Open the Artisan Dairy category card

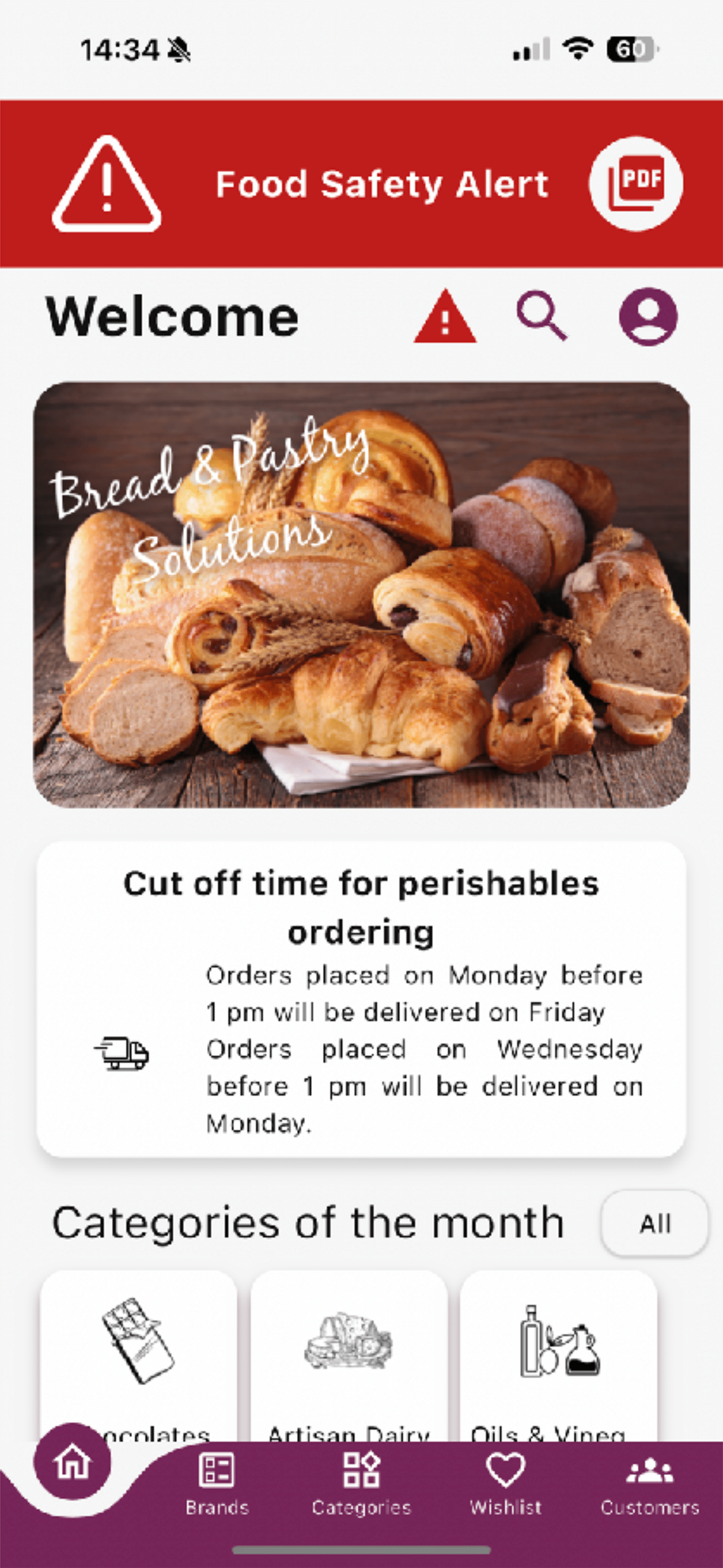pos(349,1356)
